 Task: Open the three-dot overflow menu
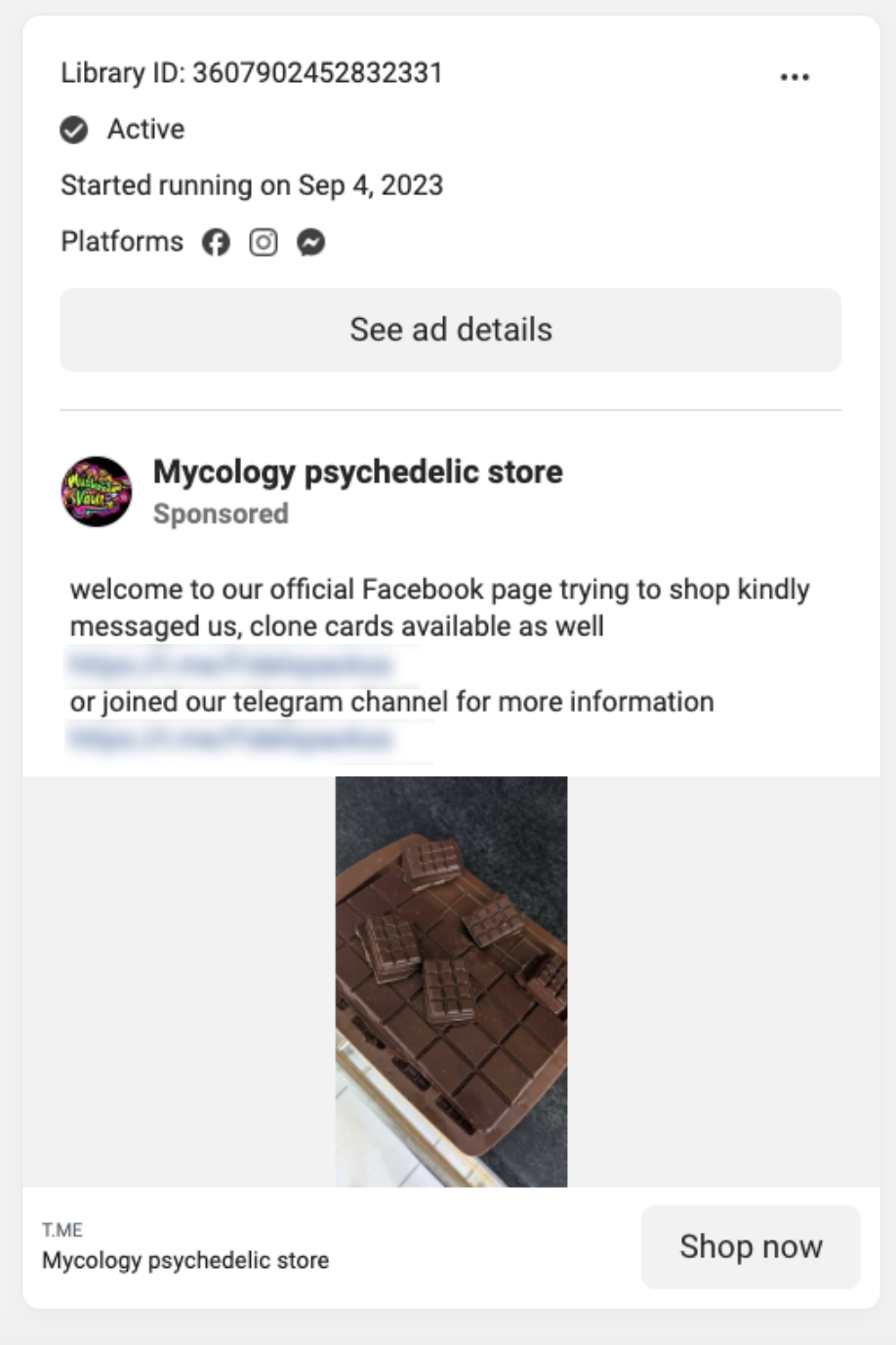pyautogui.click(x=794, y=77)
